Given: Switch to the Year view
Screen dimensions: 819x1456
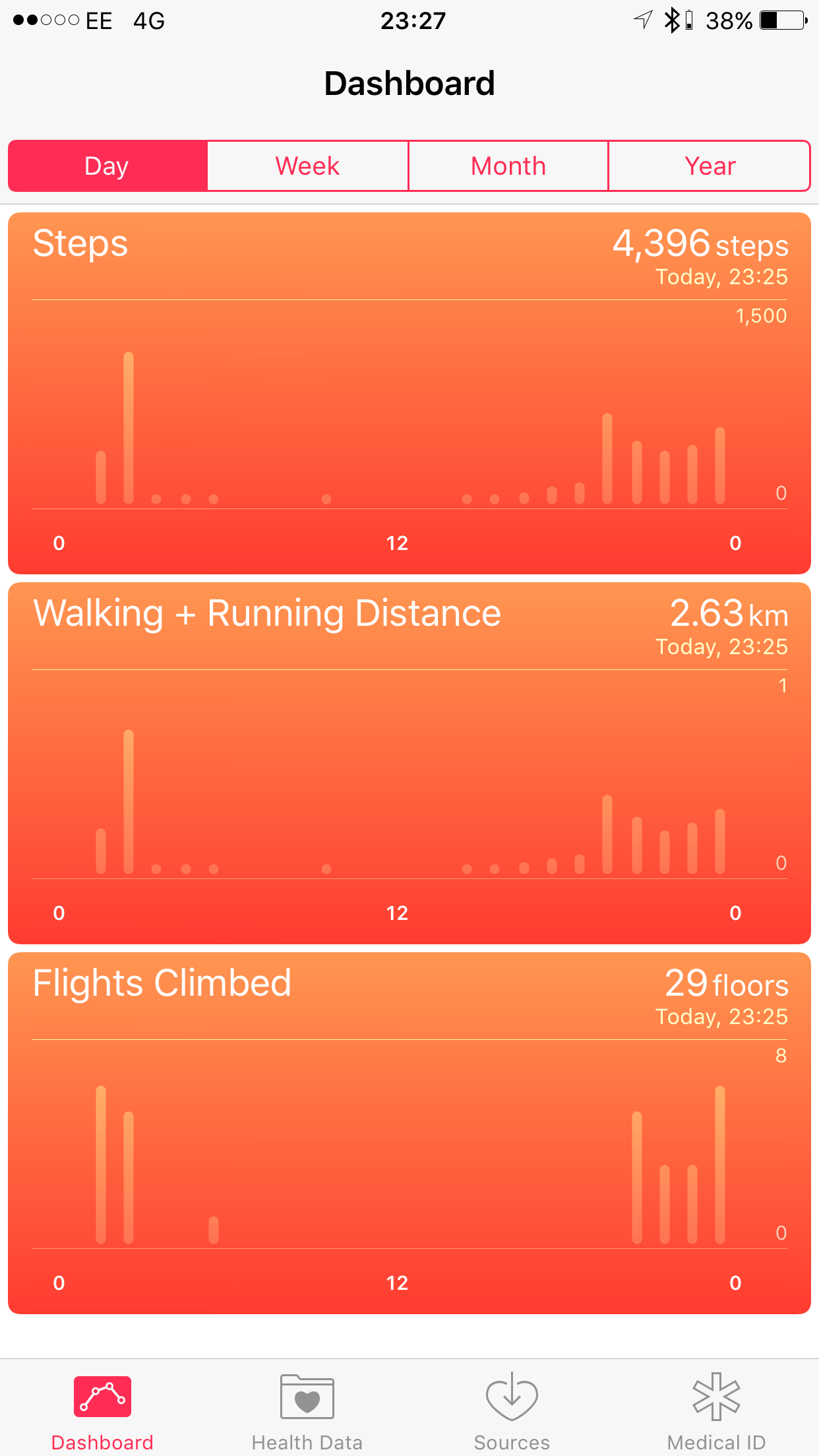Looking at the screenshot, I should 710,166.
